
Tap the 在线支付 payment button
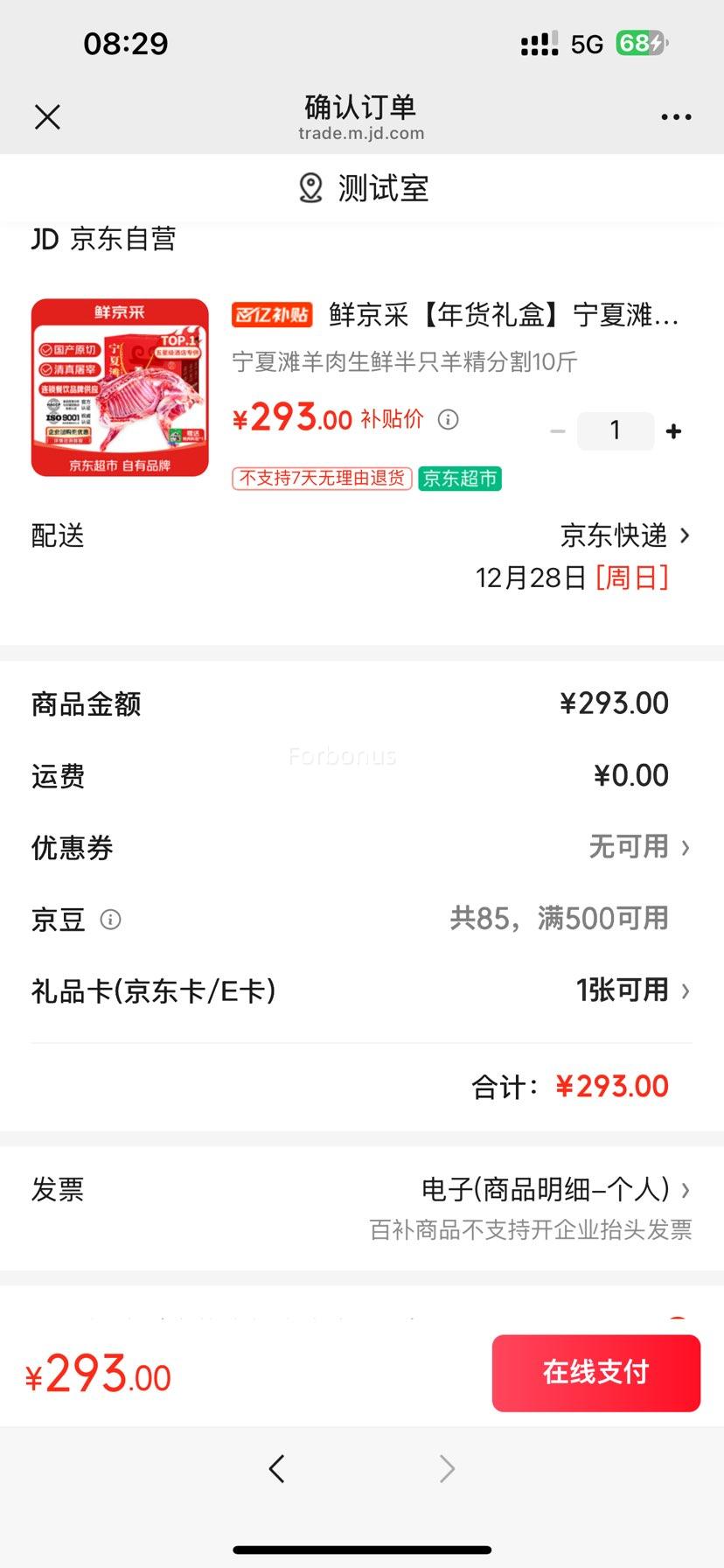(x=595, y=1373)
